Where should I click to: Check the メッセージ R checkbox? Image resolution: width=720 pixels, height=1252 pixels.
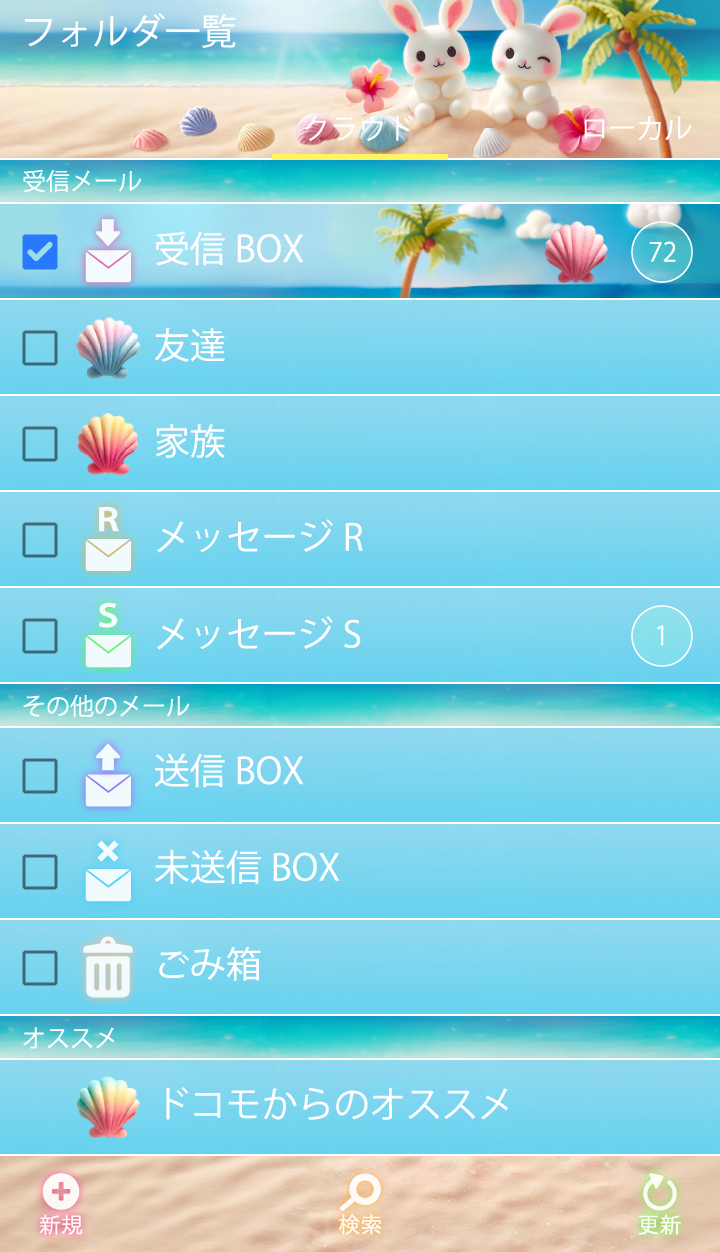coord(40,540)
